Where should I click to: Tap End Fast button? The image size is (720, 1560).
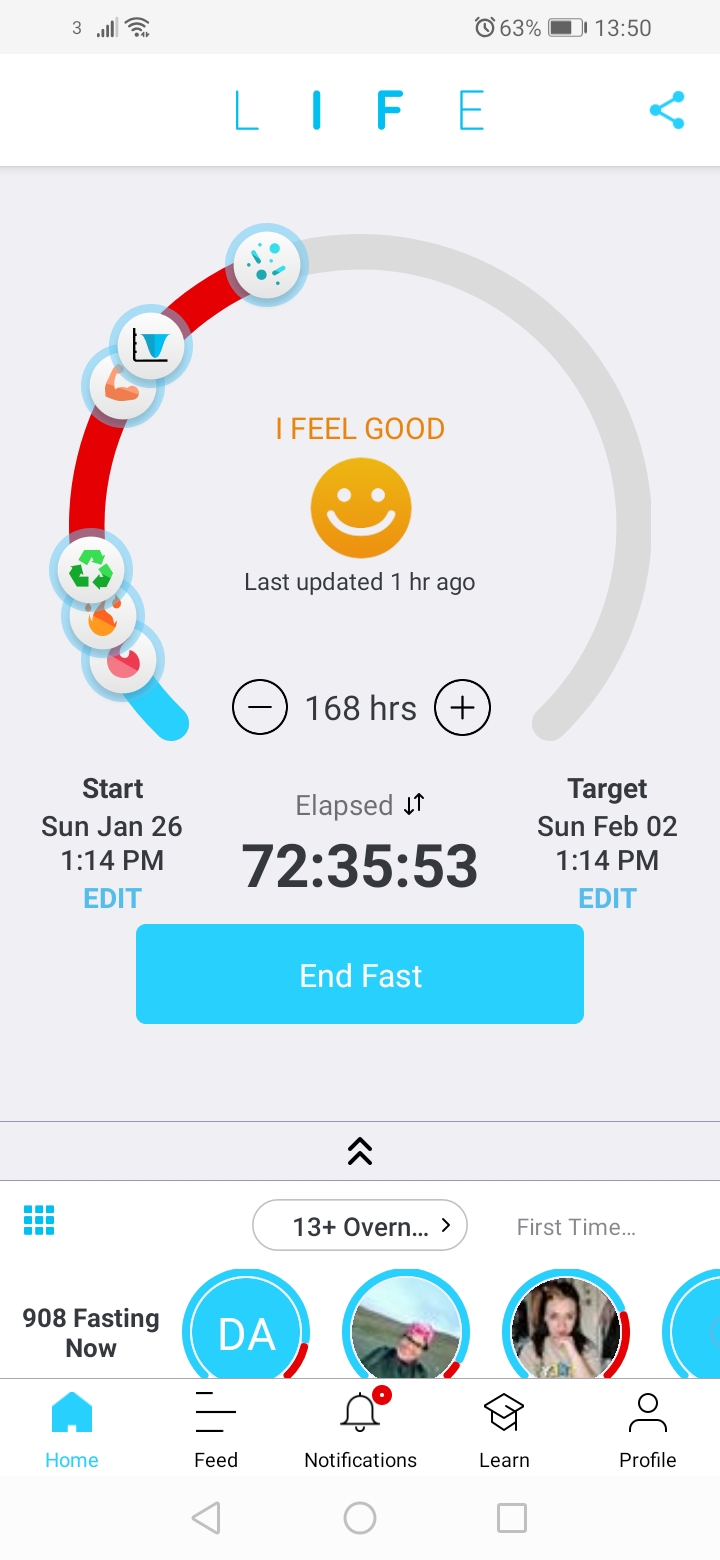click(360, 974)
